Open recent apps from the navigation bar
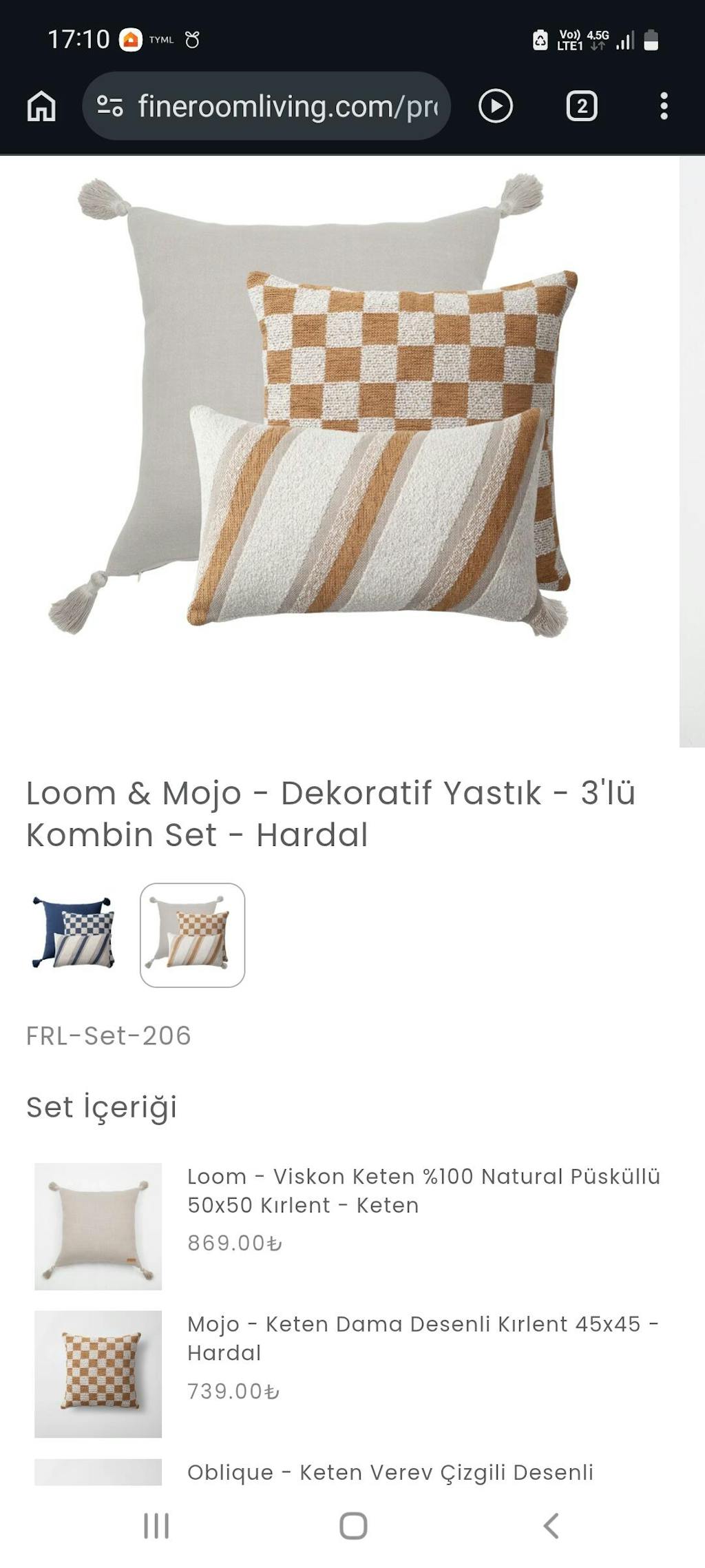Viewport: 705px width, 1568px height. (x=156, y=1525)
